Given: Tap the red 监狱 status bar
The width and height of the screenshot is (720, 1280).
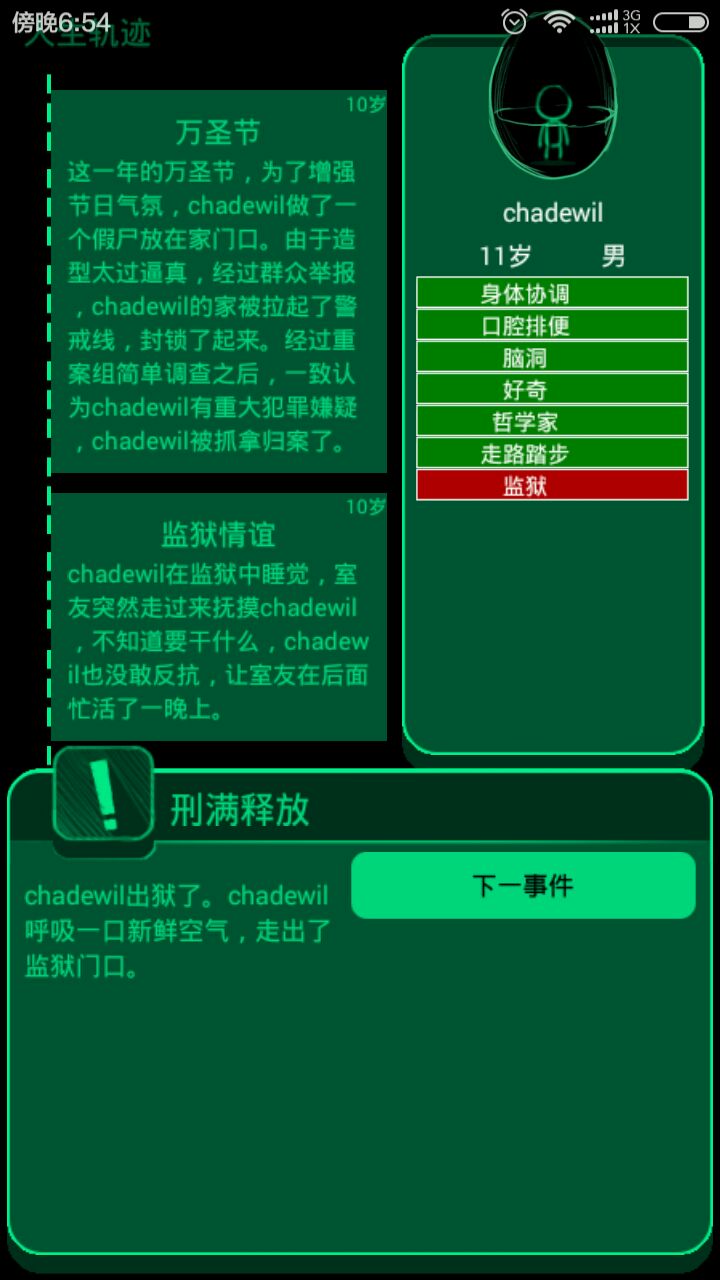Looking at the screenshot, I should (552, 485).
